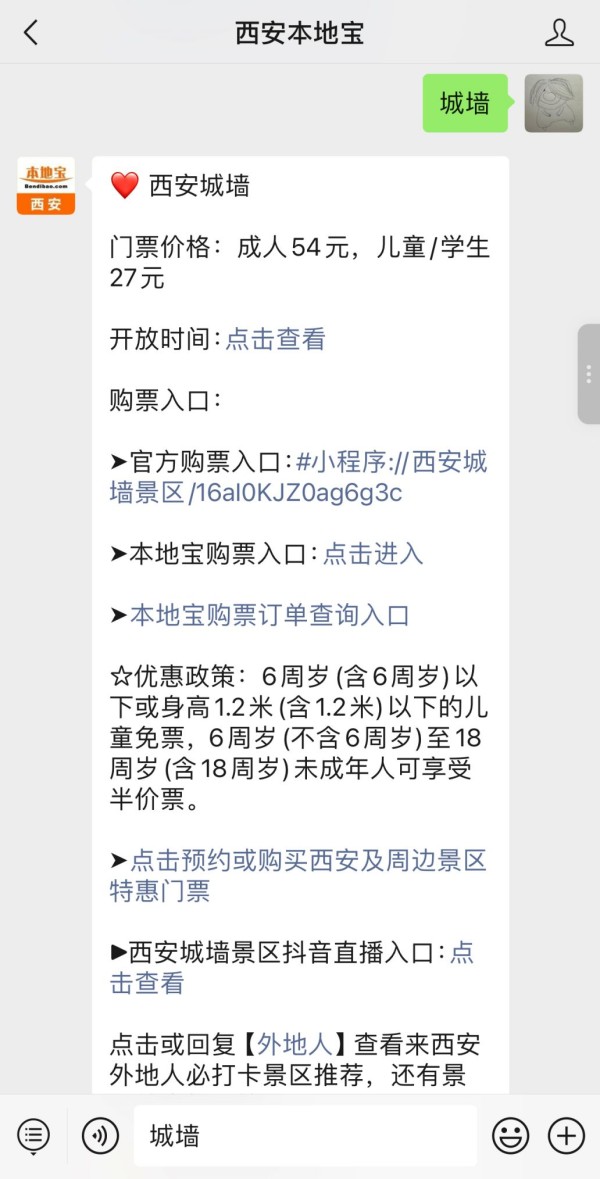Open the account profile icon
Screen dimensions: 600x1179
[559, 33]
